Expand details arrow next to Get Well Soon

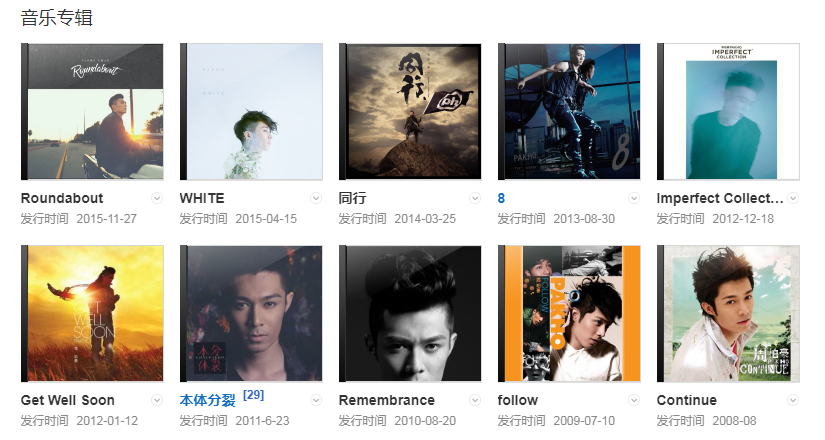[157, 400]
